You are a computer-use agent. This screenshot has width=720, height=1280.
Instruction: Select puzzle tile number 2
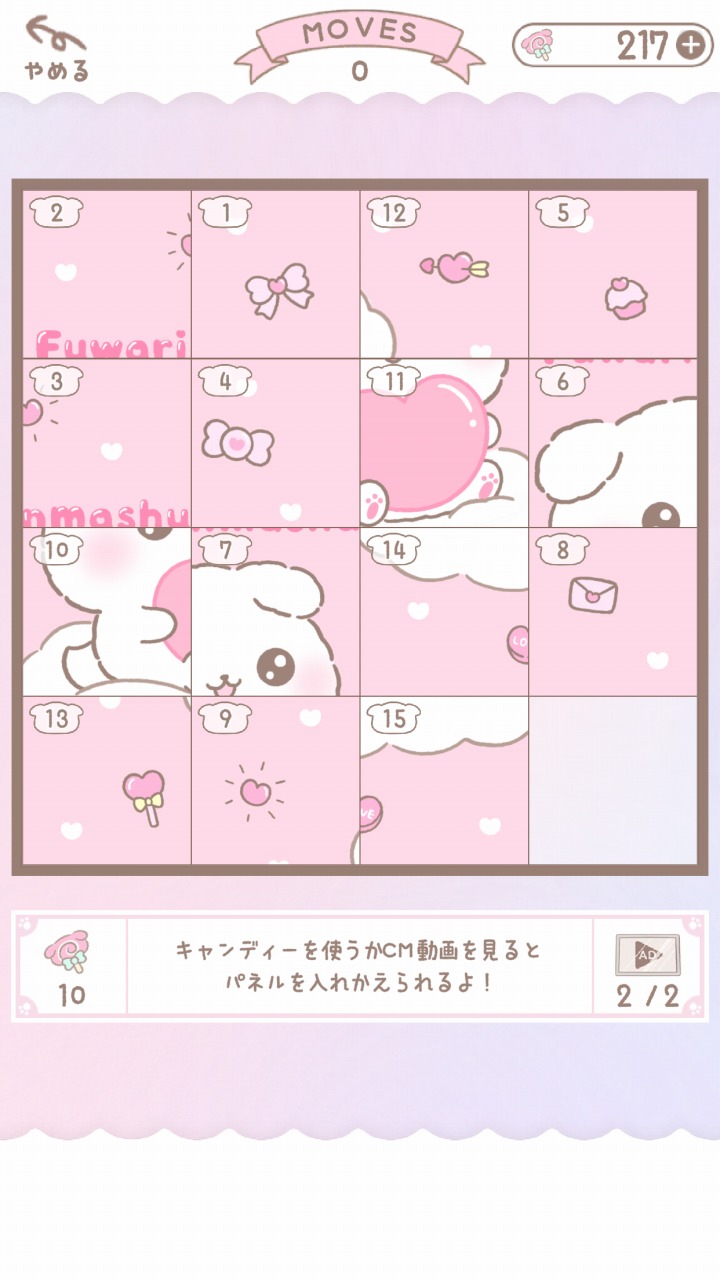107,274
